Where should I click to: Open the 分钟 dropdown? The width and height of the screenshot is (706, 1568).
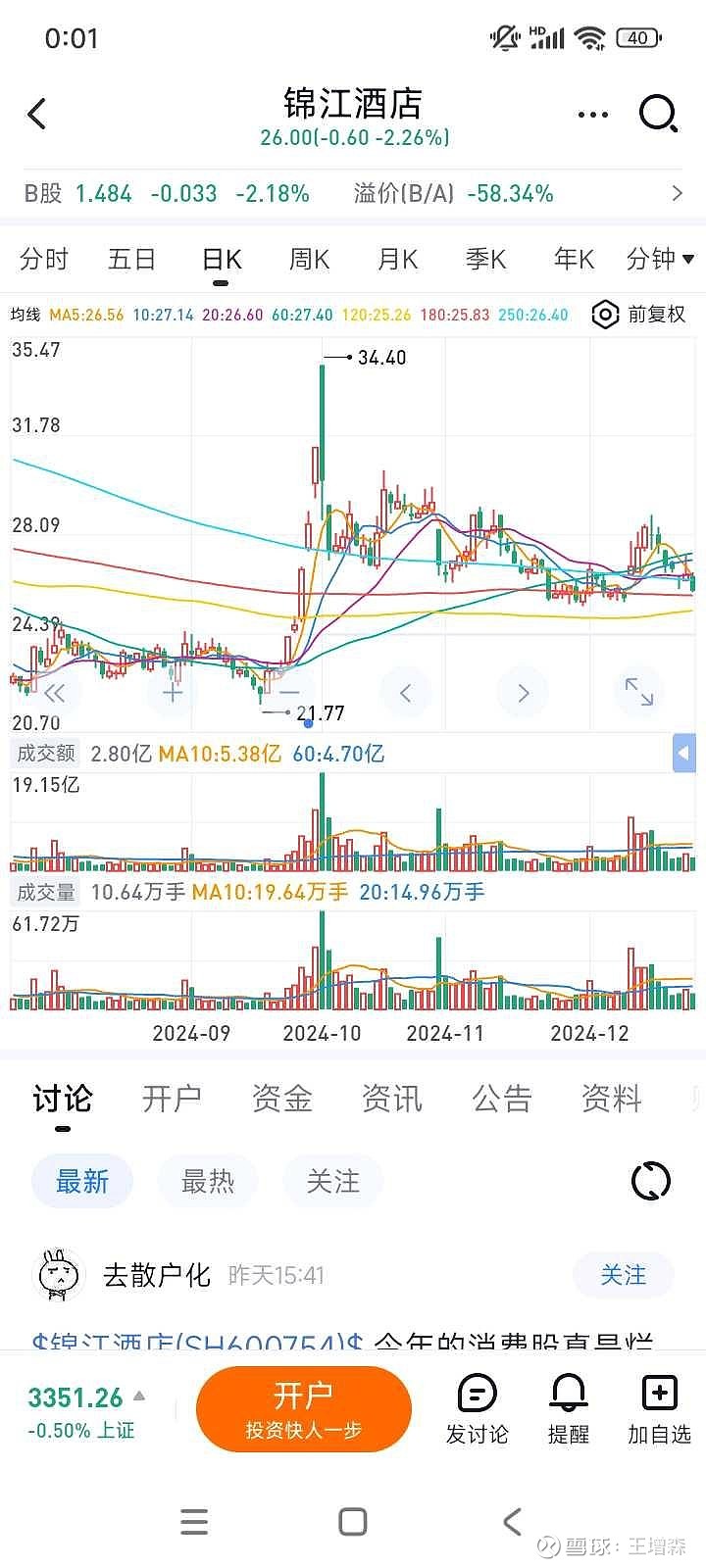coord(660,259)
